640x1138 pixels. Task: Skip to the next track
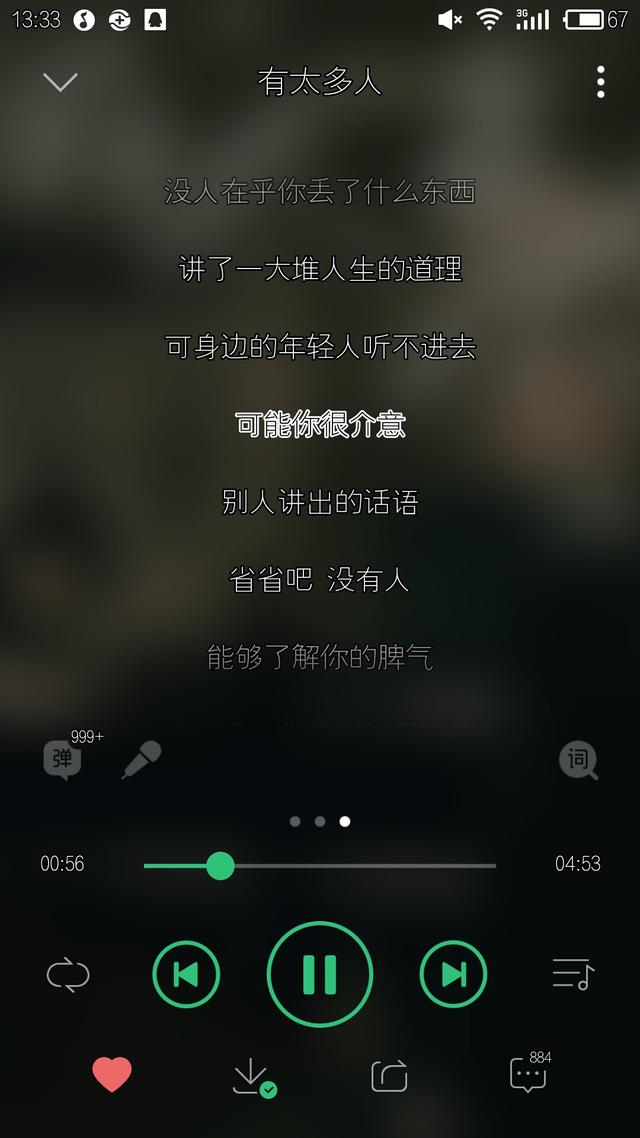coord(453,974)
